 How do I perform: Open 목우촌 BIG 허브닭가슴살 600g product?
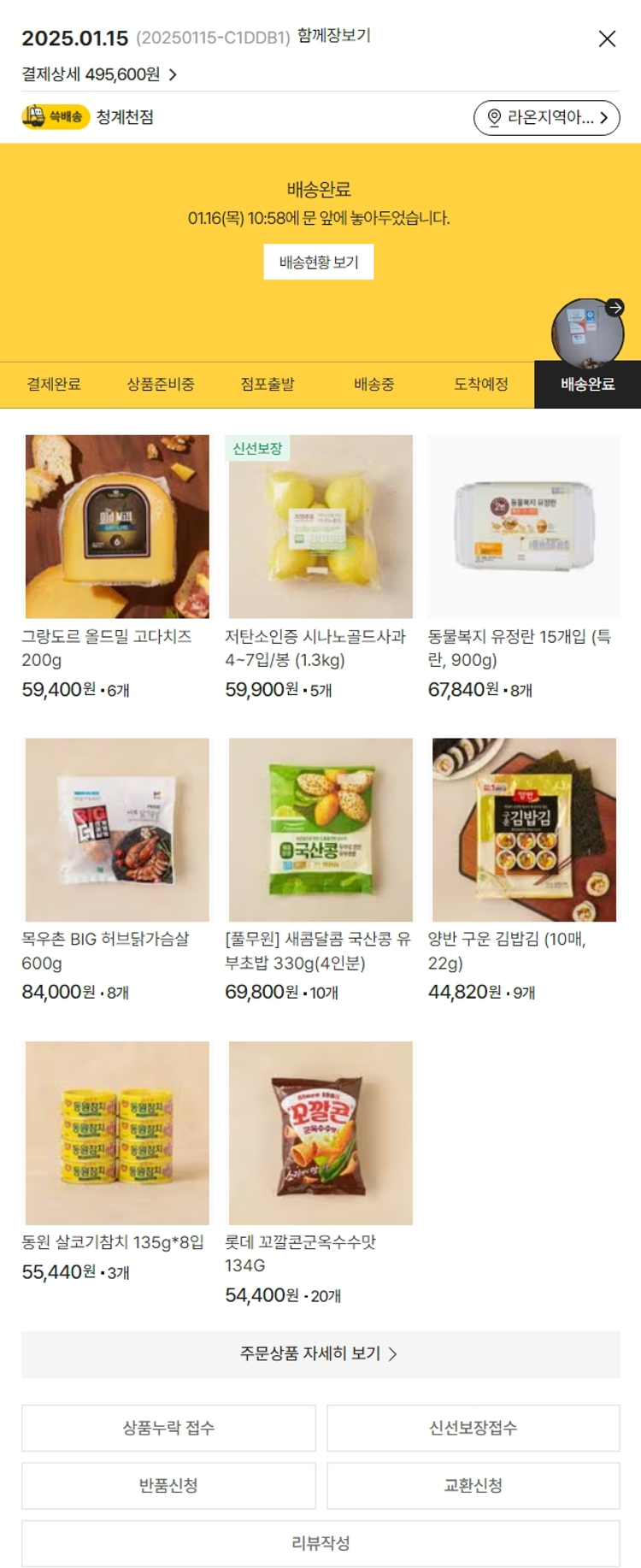(117, 829)
